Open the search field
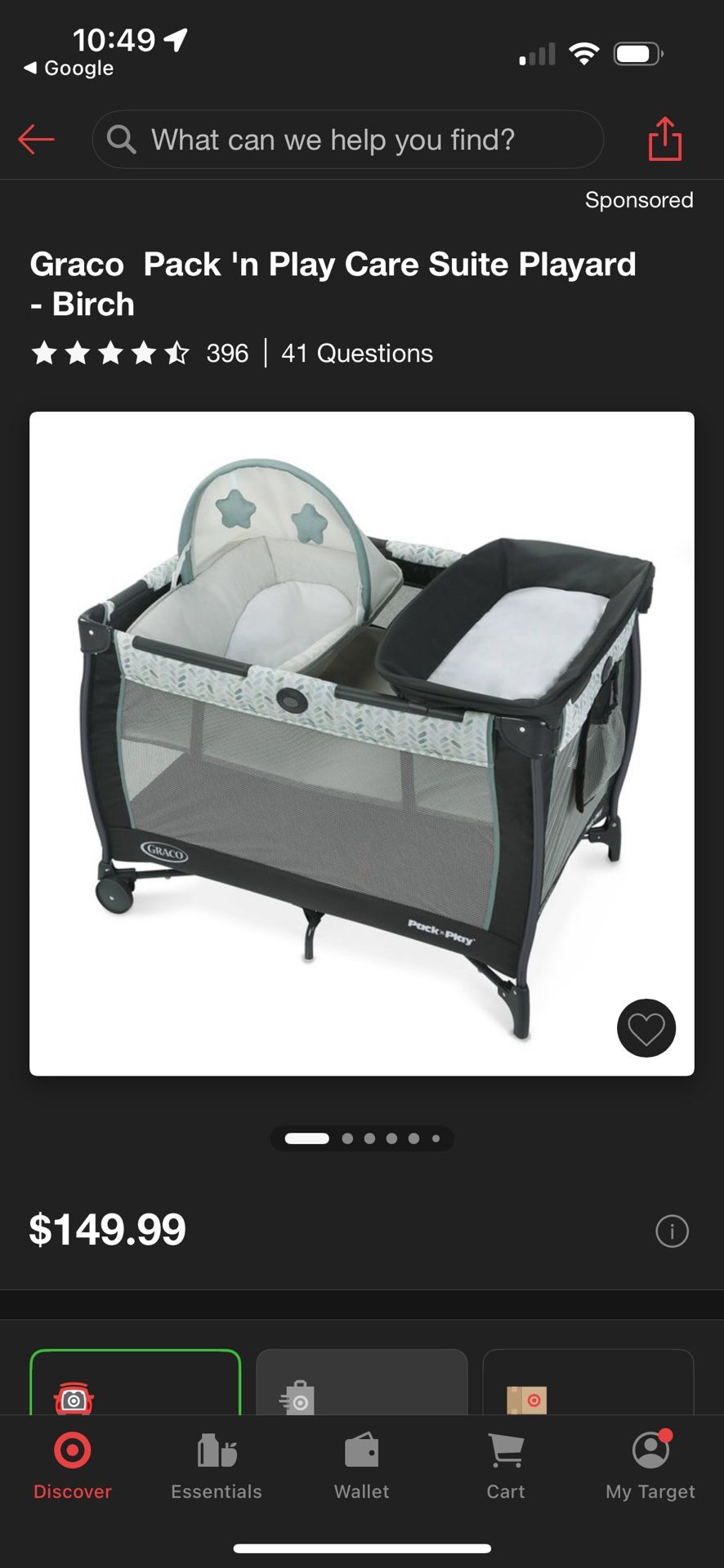The width and height of the screenshot is (724, 1568). pos(348,140)
